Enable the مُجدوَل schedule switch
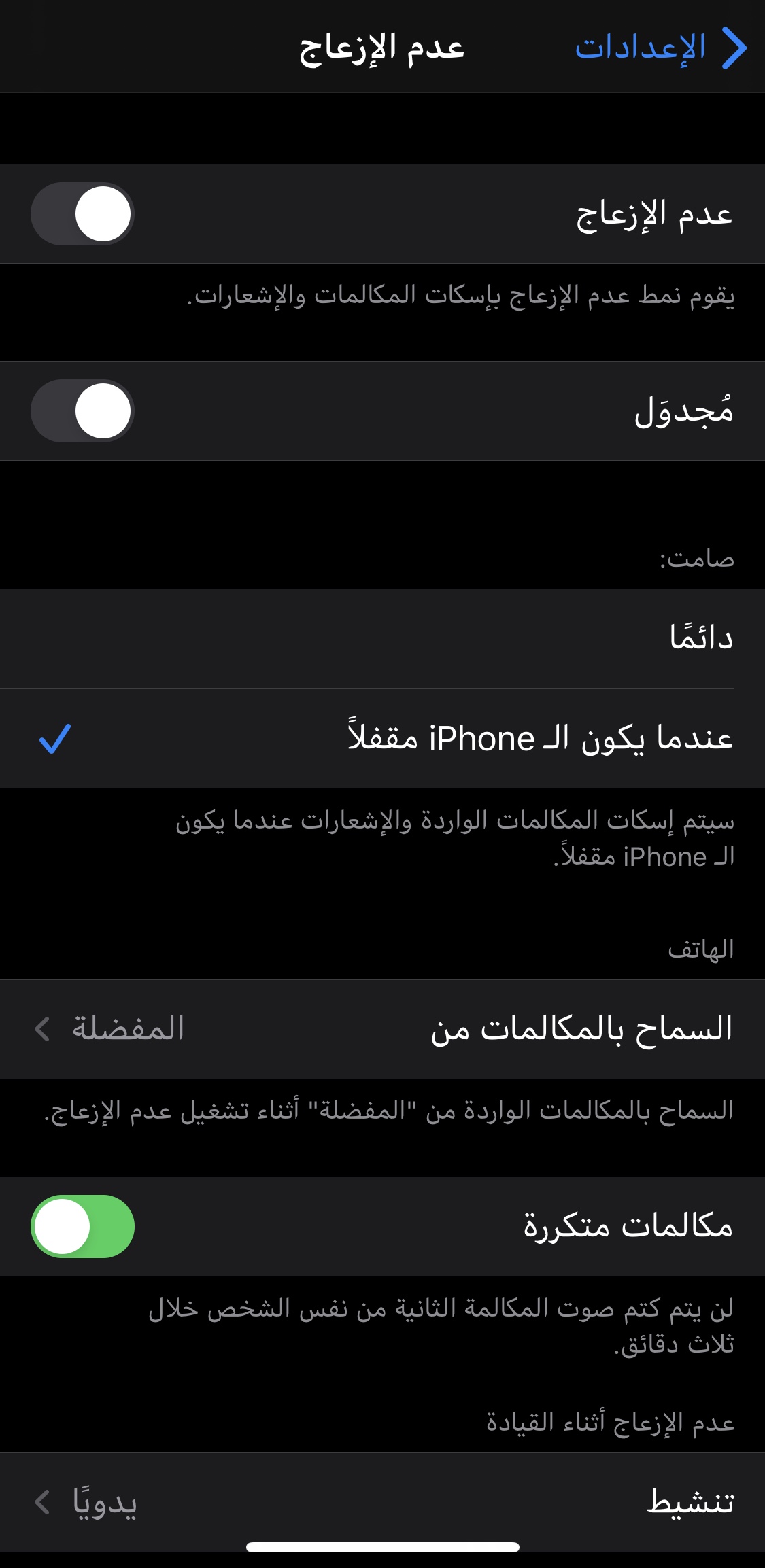Screen dimensions: 765x1568 click(x=82, y=411)
